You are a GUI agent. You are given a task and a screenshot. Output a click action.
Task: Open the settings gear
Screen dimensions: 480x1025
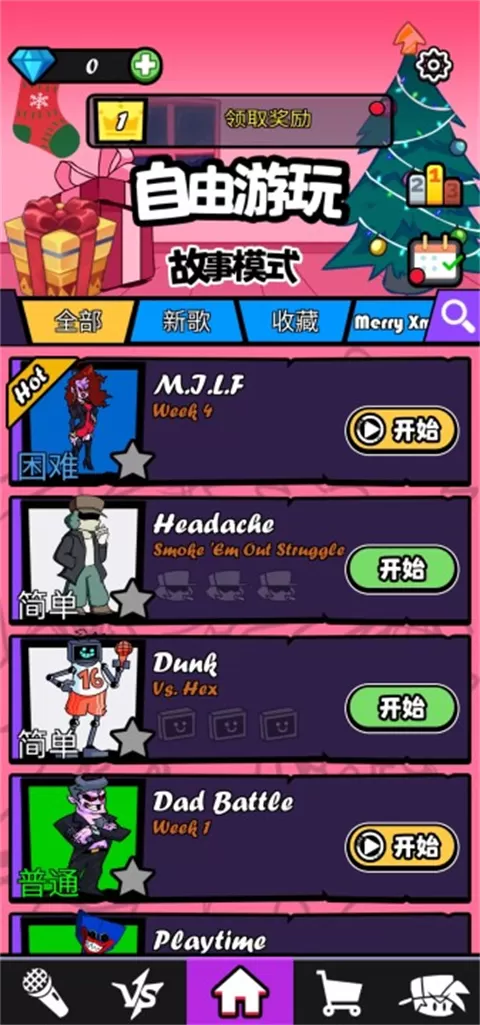(x=434, y=64)
